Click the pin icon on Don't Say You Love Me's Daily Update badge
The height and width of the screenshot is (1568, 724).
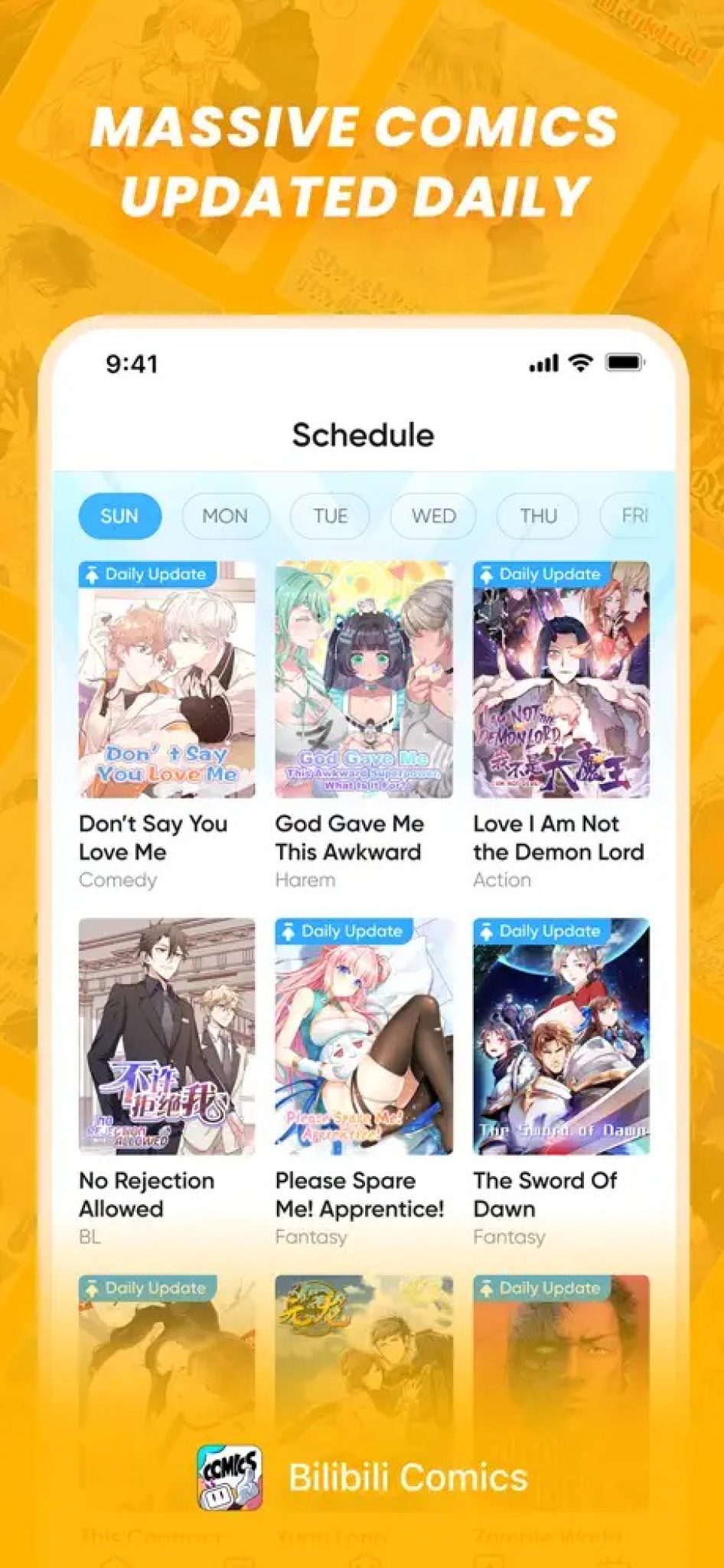93,574
